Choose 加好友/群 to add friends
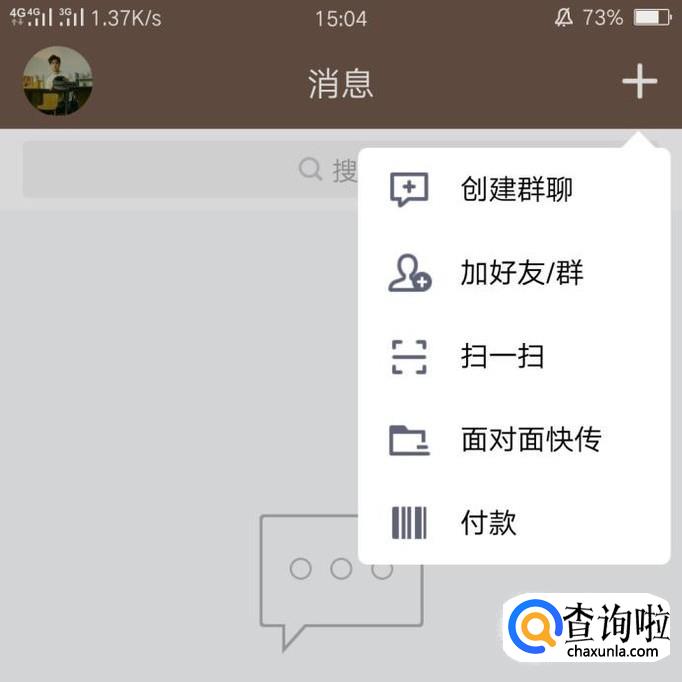This screenshot has height=682, width=682. [x=520, y=273]
